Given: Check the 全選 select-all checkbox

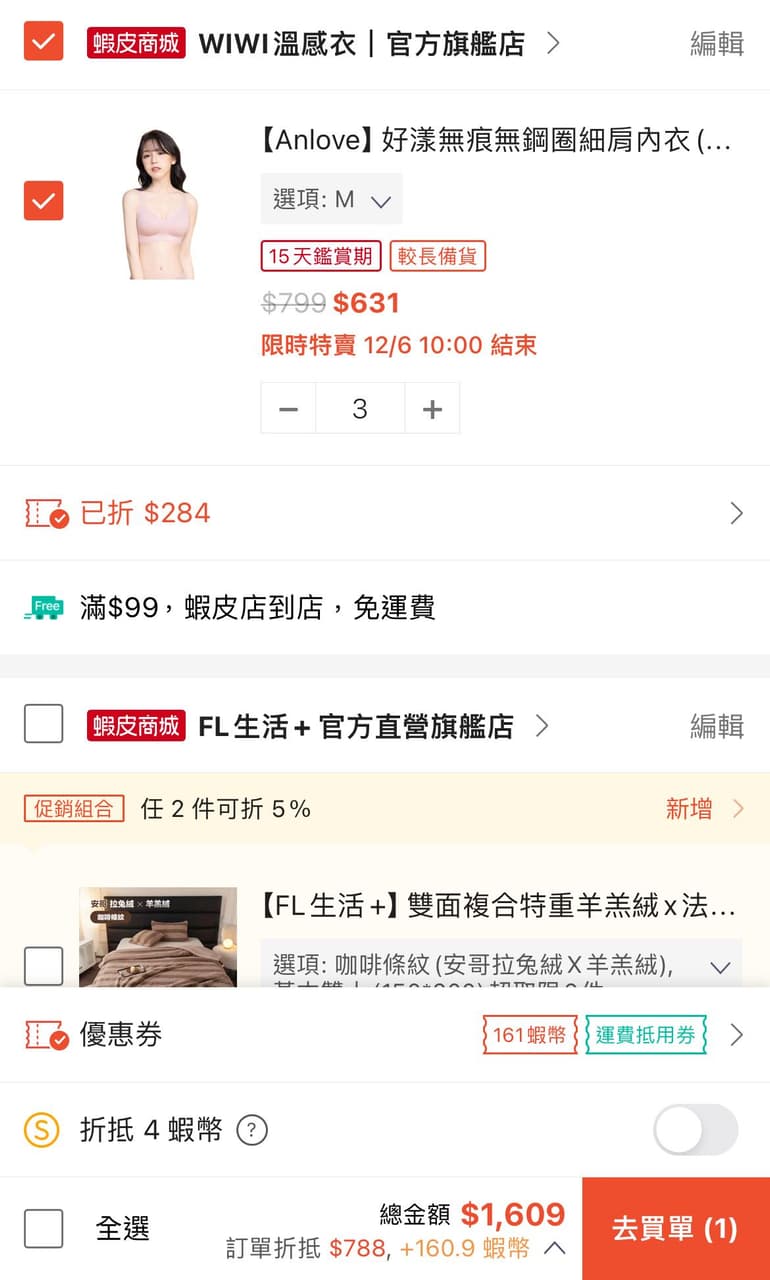Looking at the screenshot, I should point(43,1229).
